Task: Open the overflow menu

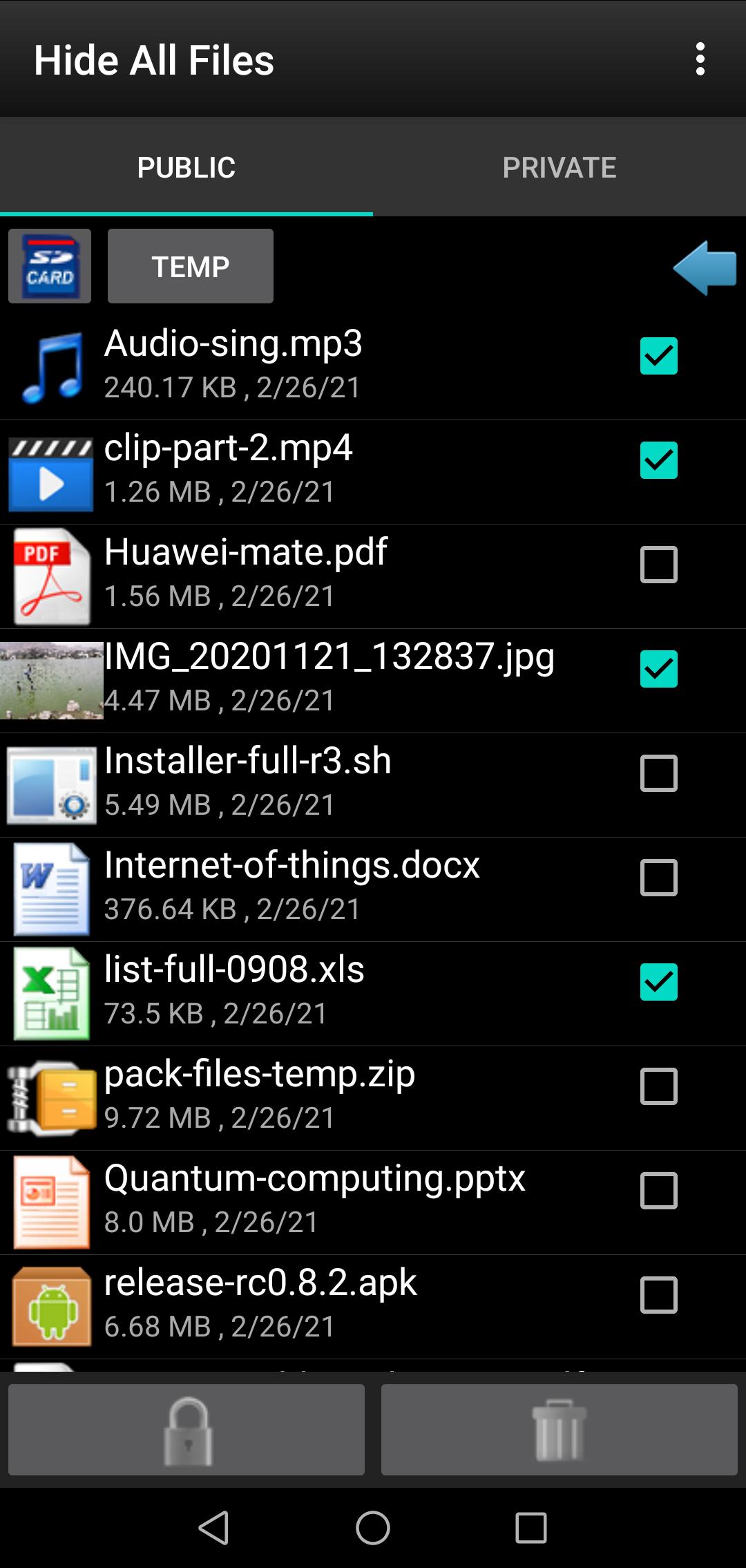Action: coord(700,59)
